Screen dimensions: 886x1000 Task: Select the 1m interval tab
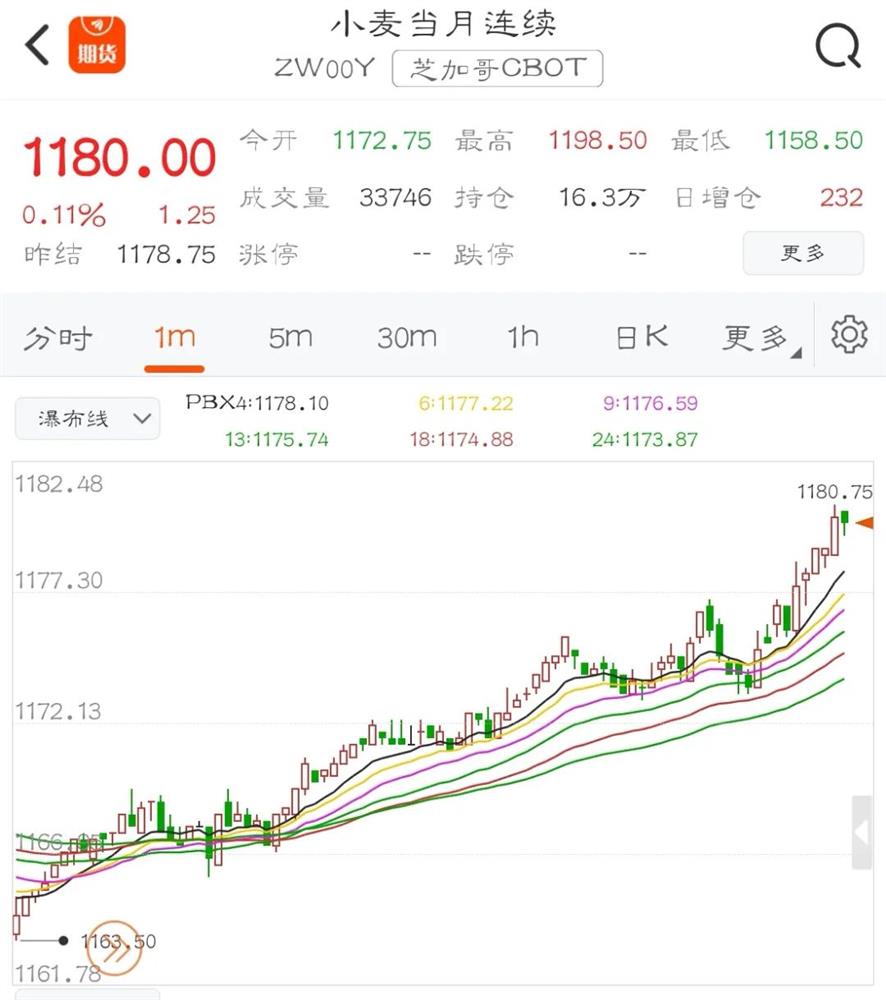pos(174,338)
